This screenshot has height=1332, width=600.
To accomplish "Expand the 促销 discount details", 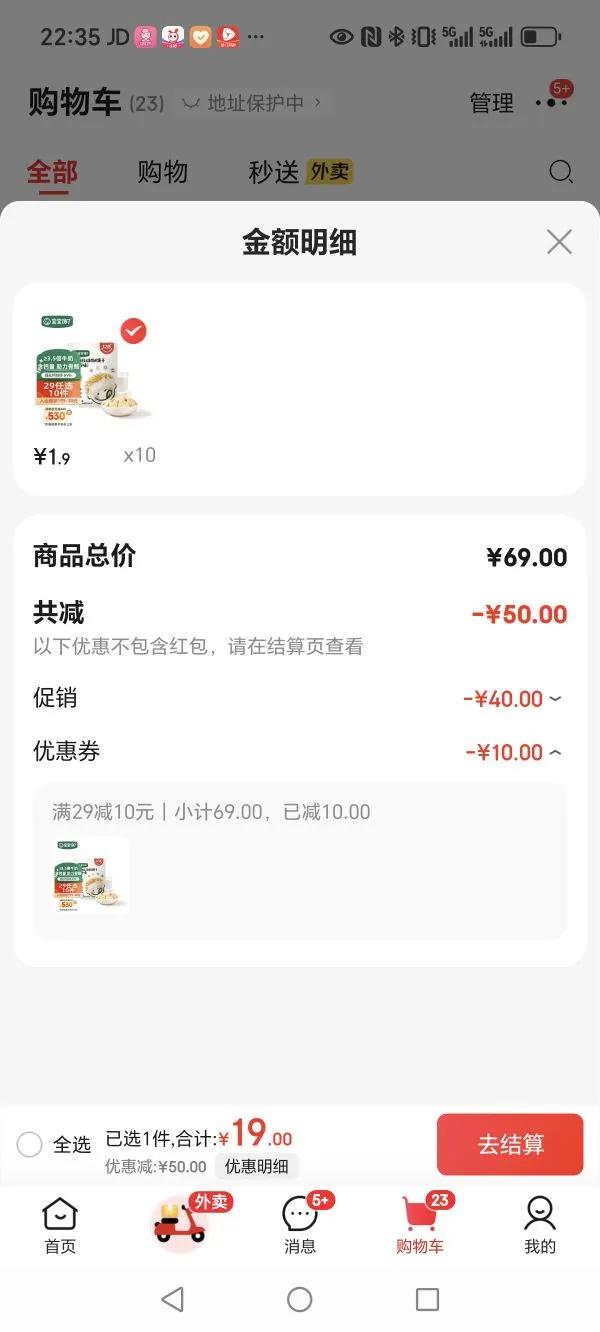I will click(x=556, y=699).
